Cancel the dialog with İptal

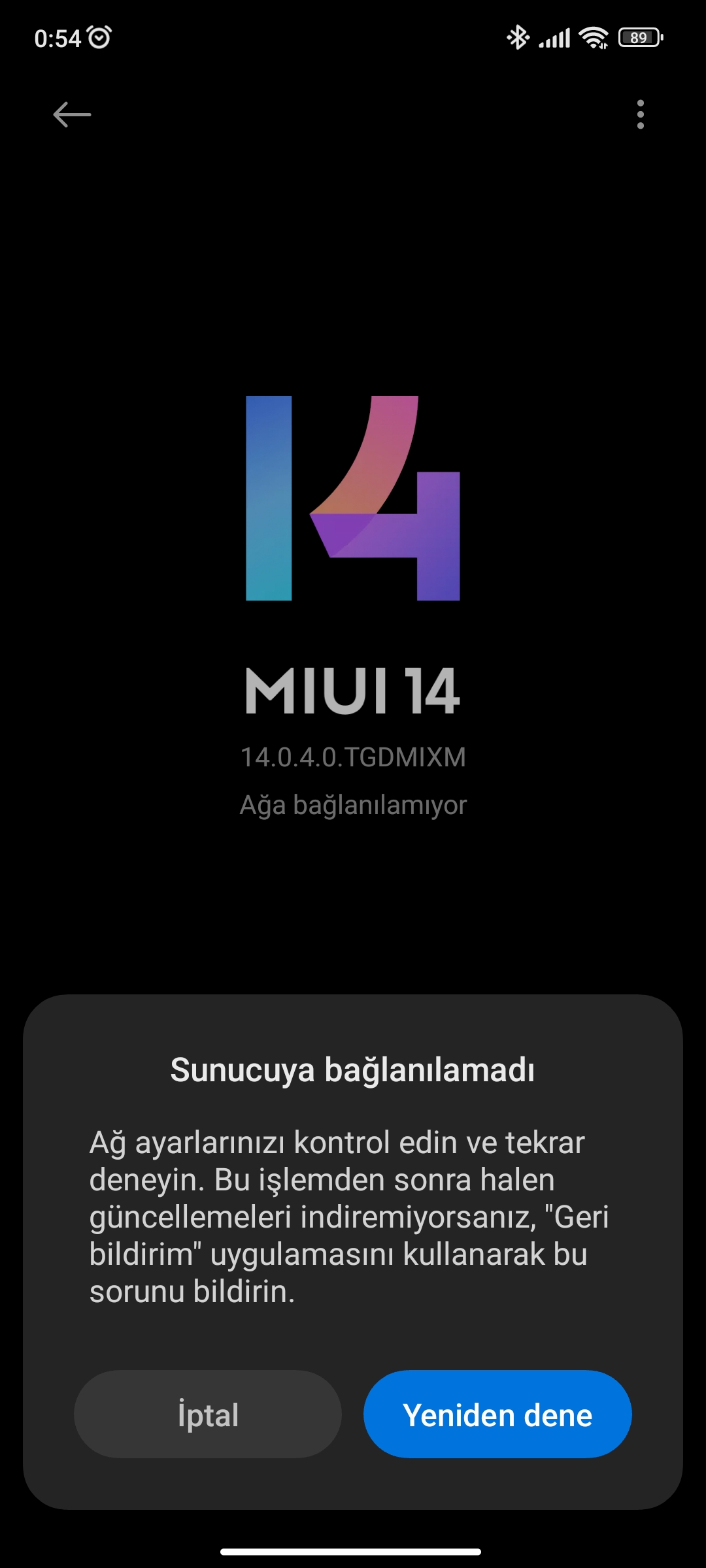208,1414
